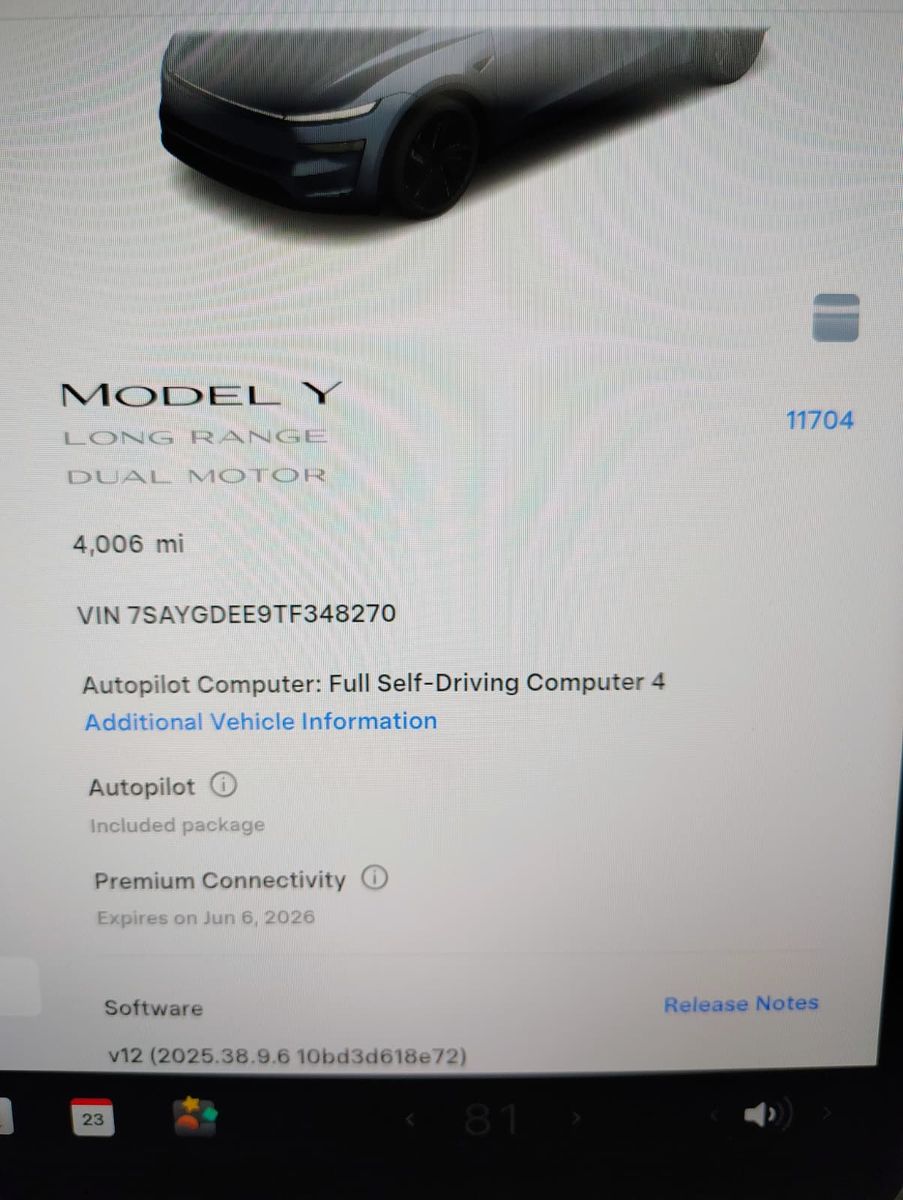The width and height of the screenshot is (903, 1200).
Task: Raise the cabin temperature with right arrow
Action: (x=576, y=1117)
